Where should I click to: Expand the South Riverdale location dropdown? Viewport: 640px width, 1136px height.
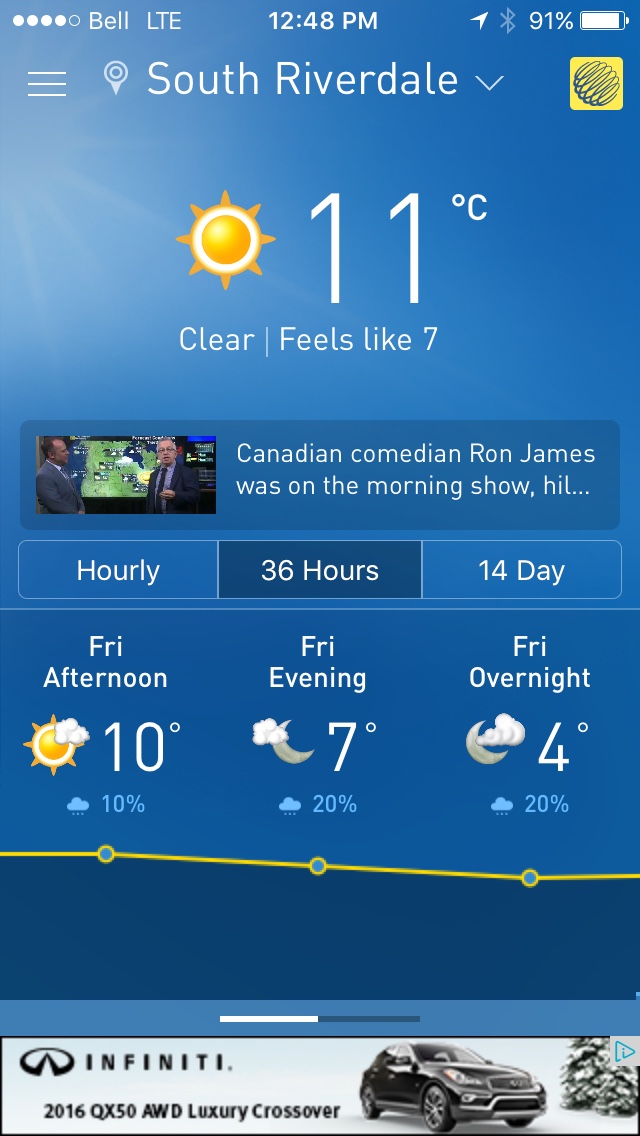coord(489,83)
